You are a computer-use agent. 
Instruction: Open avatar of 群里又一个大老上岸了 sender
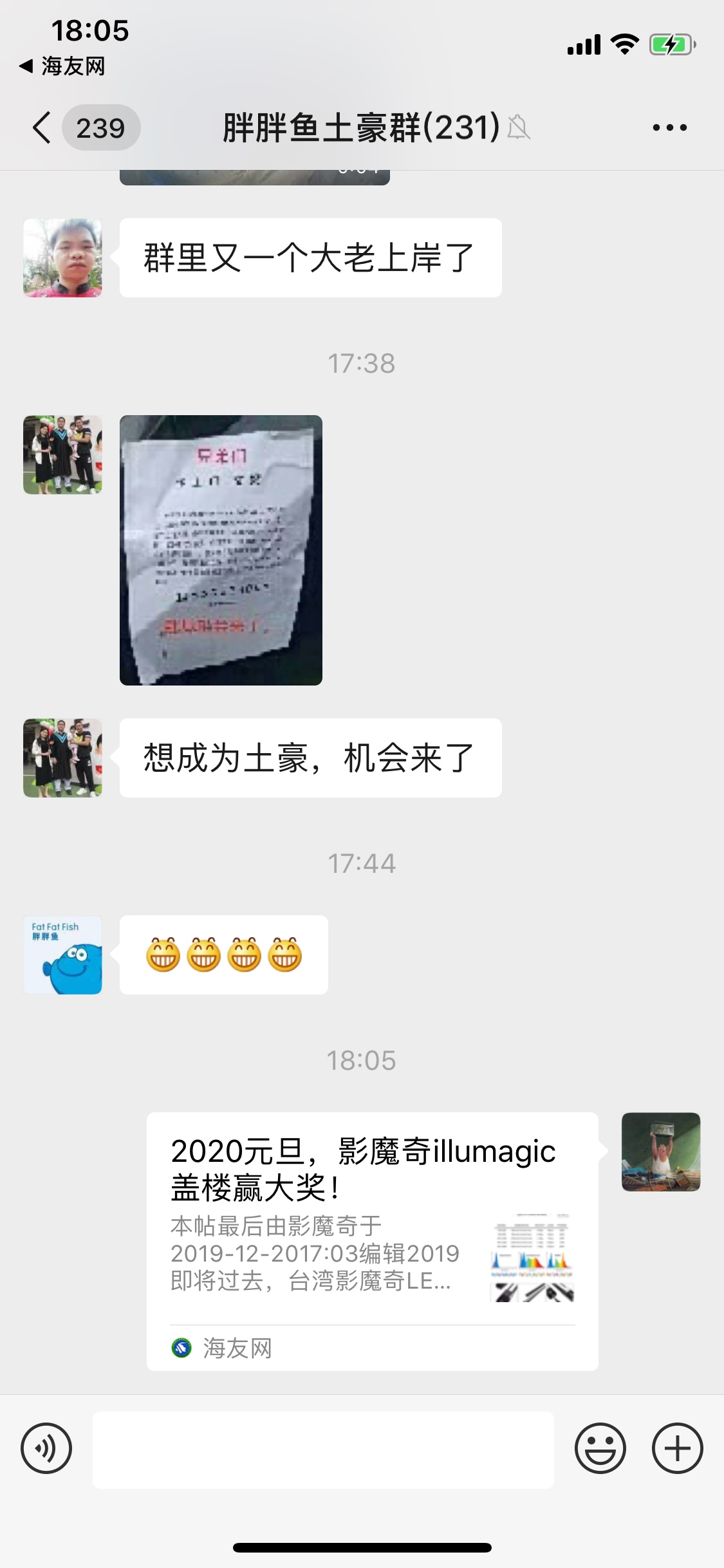pyautogui.click(x=62, y=257)
